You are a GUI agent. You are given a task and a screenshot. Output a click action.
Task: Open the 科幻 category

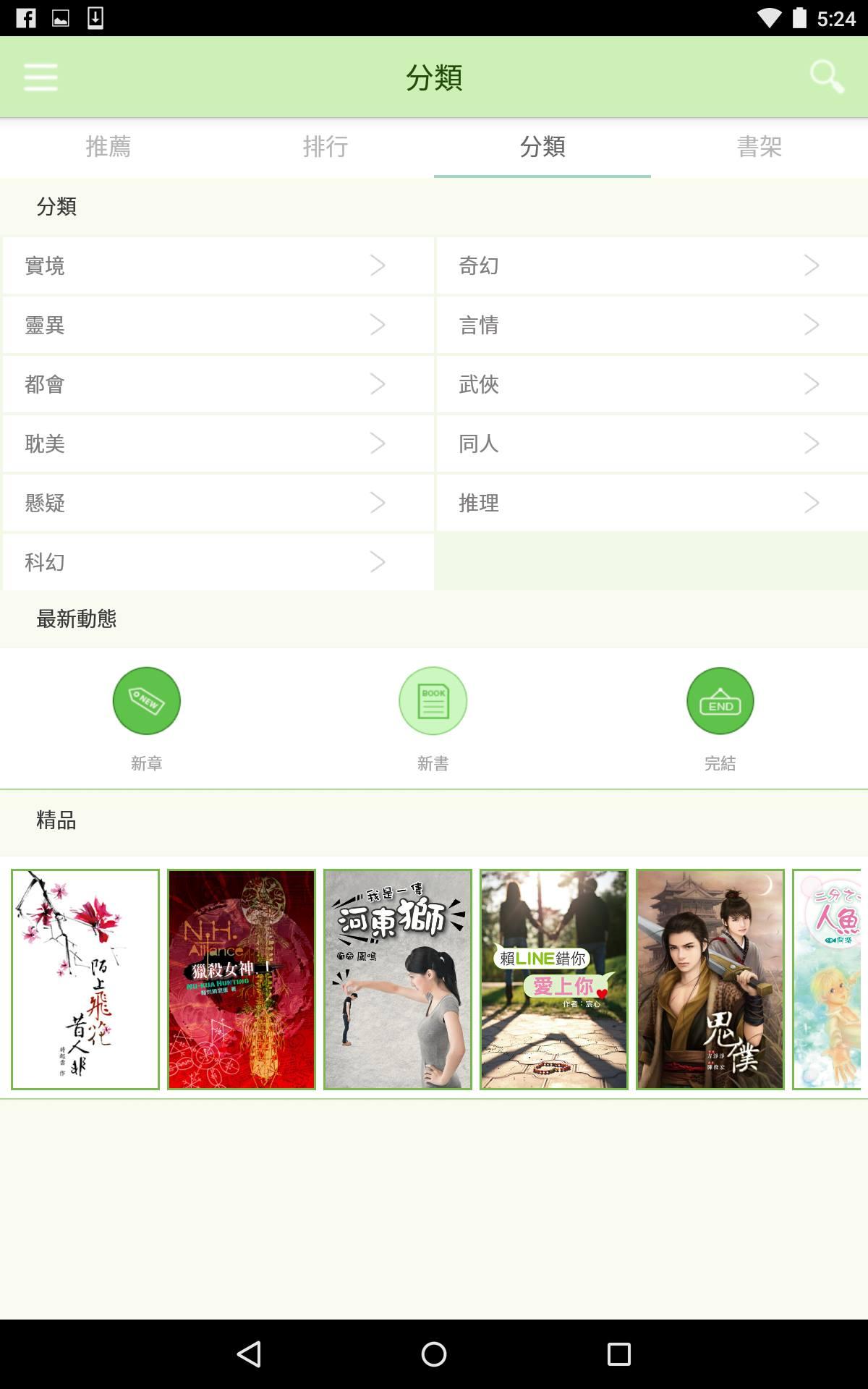[217, 562]
